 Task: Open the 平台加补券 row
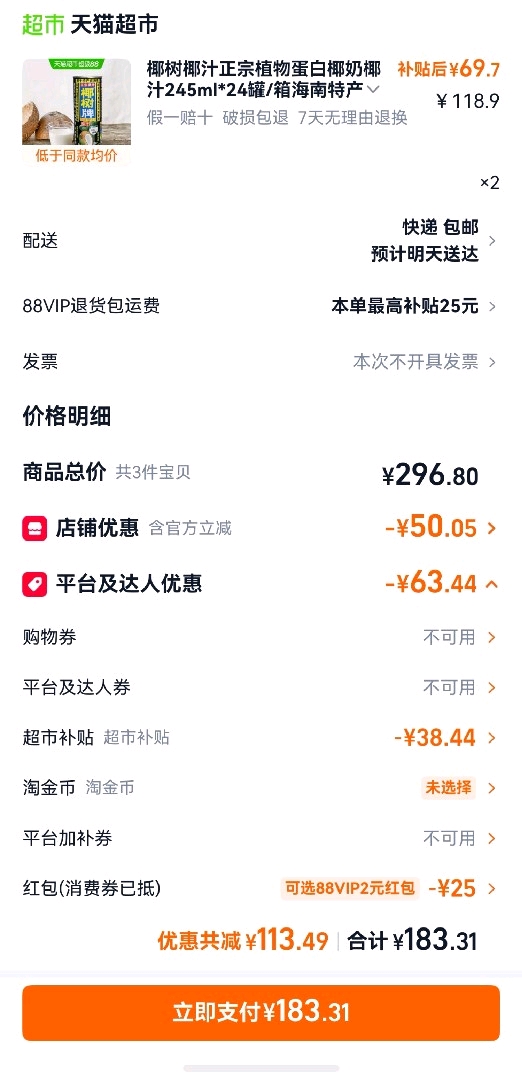pyautogui.click(x=261, y=838)
